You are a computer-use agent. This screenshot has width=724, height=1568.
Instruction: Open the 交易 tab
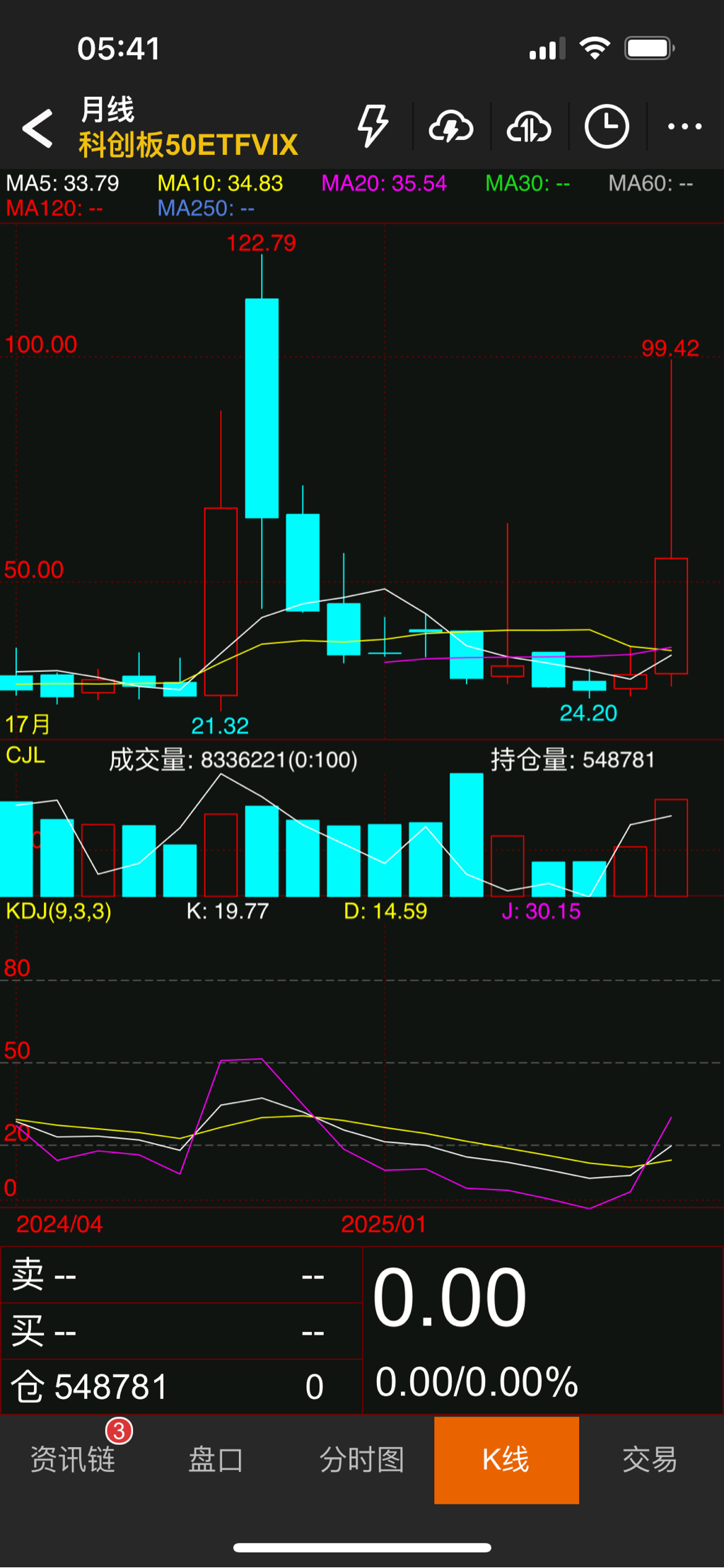pyautogui.click(x=650, y=1459)
